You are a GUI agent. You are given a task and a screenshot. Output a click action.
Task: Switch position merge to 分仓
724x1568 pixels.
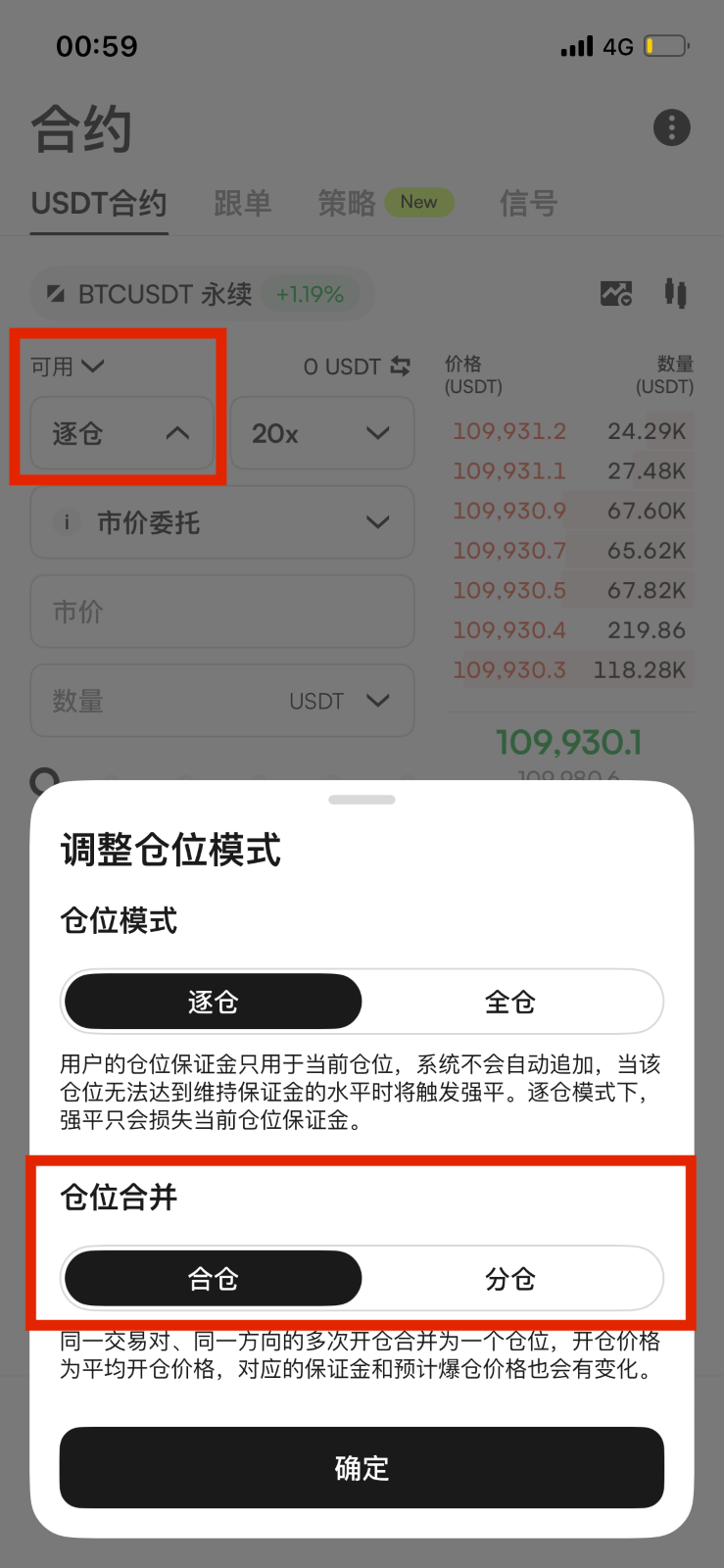click(511, 1278)
